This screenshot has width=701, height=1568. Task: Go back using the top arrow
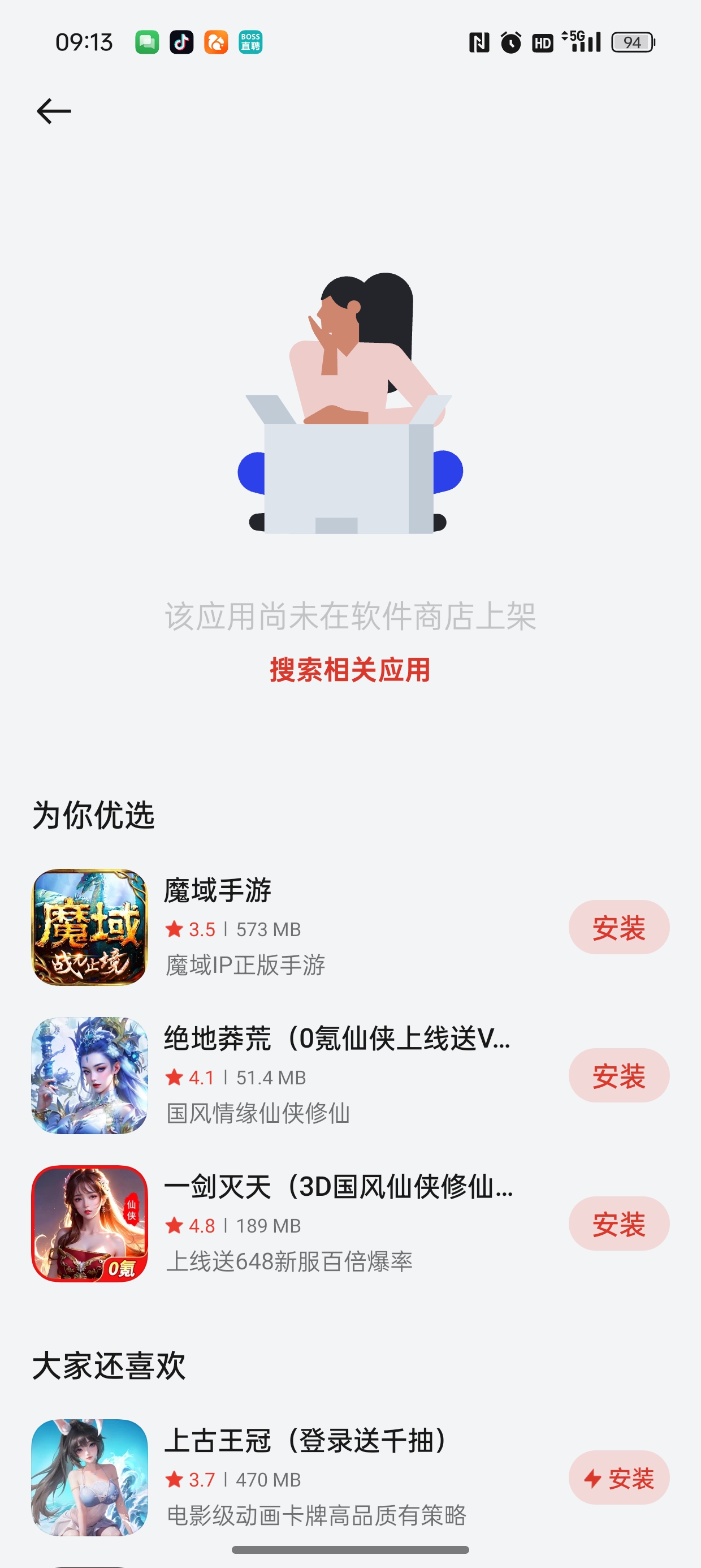click(x=54, y=111)
